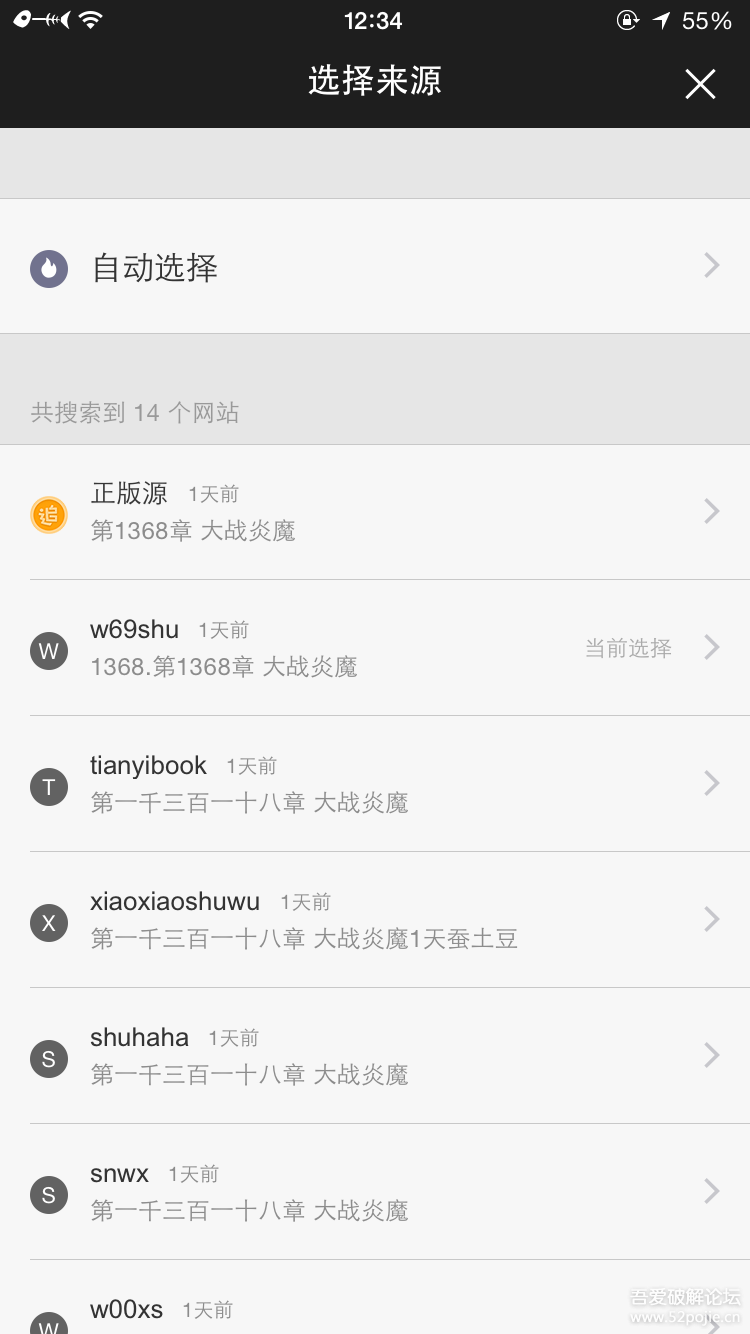
Task: Use snwx as reading source
Action: tap(375, 1192)
